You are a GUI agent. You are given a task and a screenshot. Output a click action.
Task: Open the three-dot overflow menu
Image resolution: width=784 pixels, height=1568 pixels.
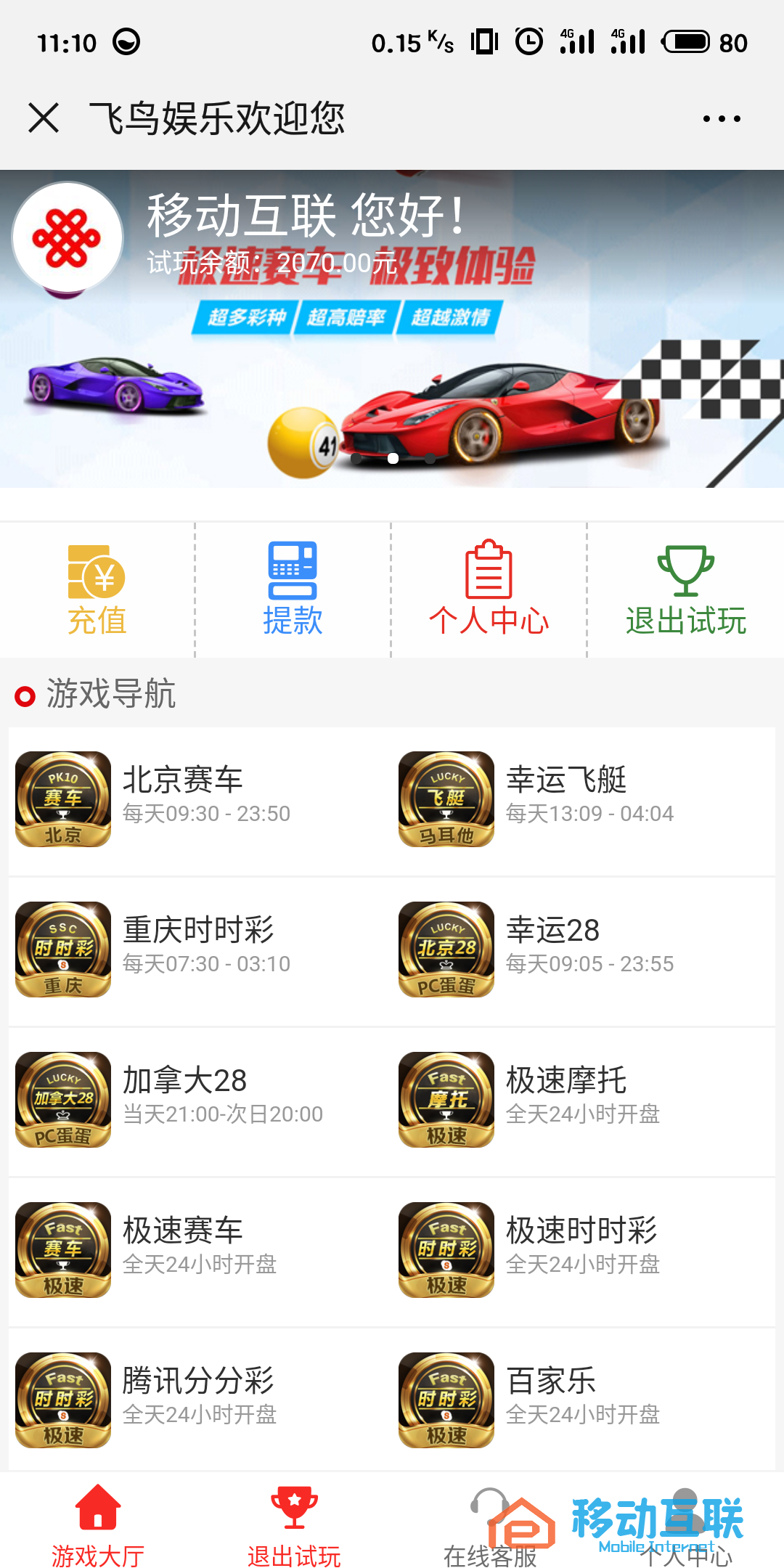[x=722, y=119]
